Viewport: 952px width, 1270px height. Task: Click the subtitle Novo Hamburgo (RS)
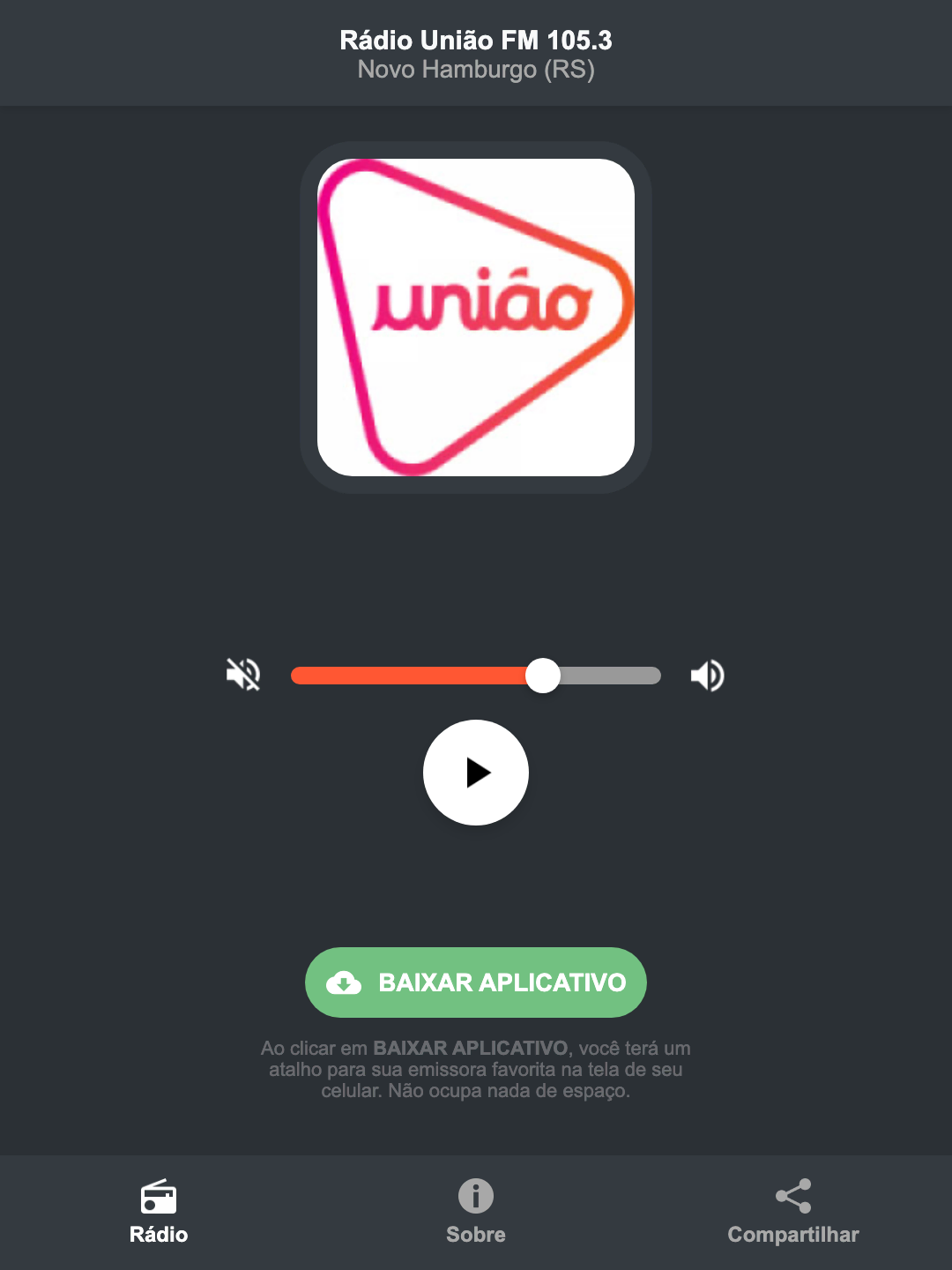click(475, 69)
